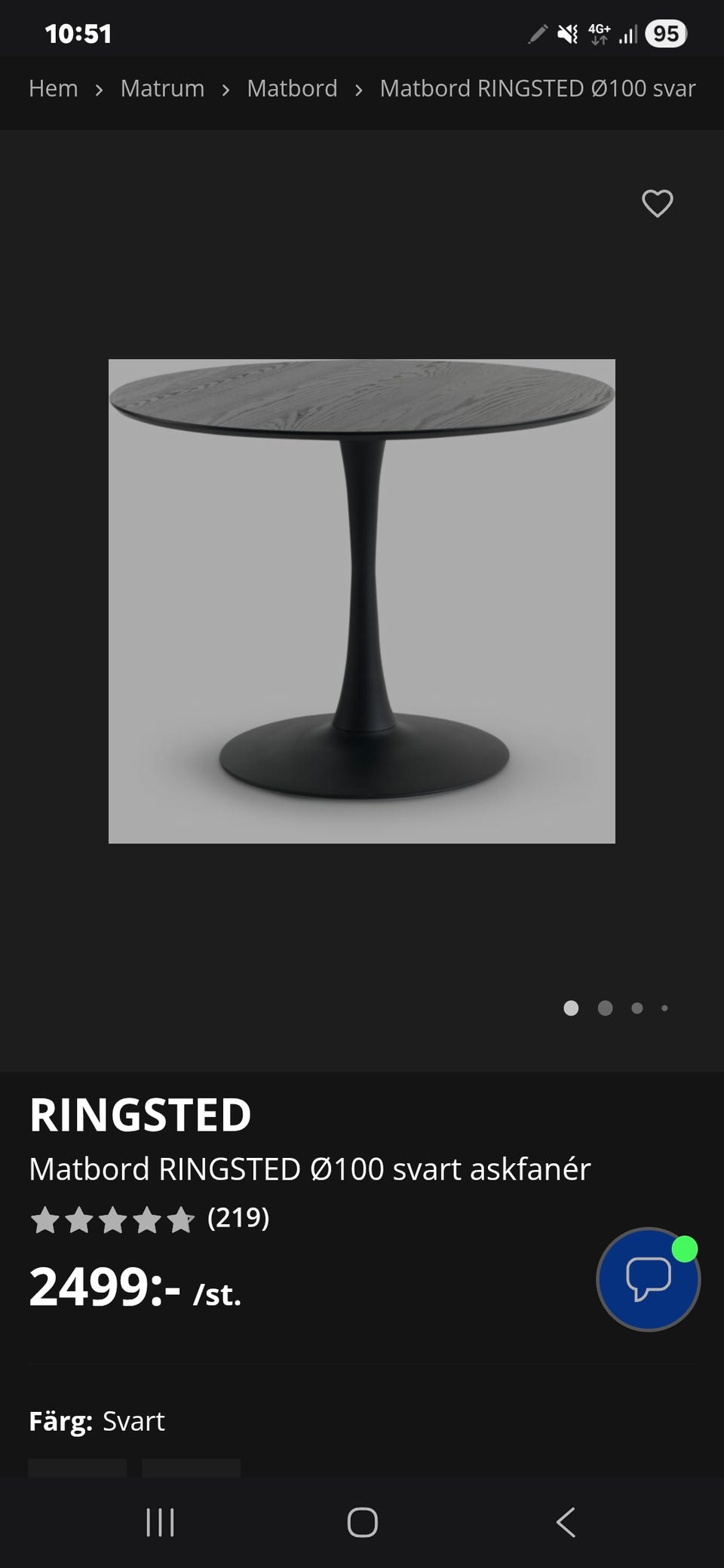Open the Matrum breadcrumb category
The image size is (724, 1568).
click(162, 88)
